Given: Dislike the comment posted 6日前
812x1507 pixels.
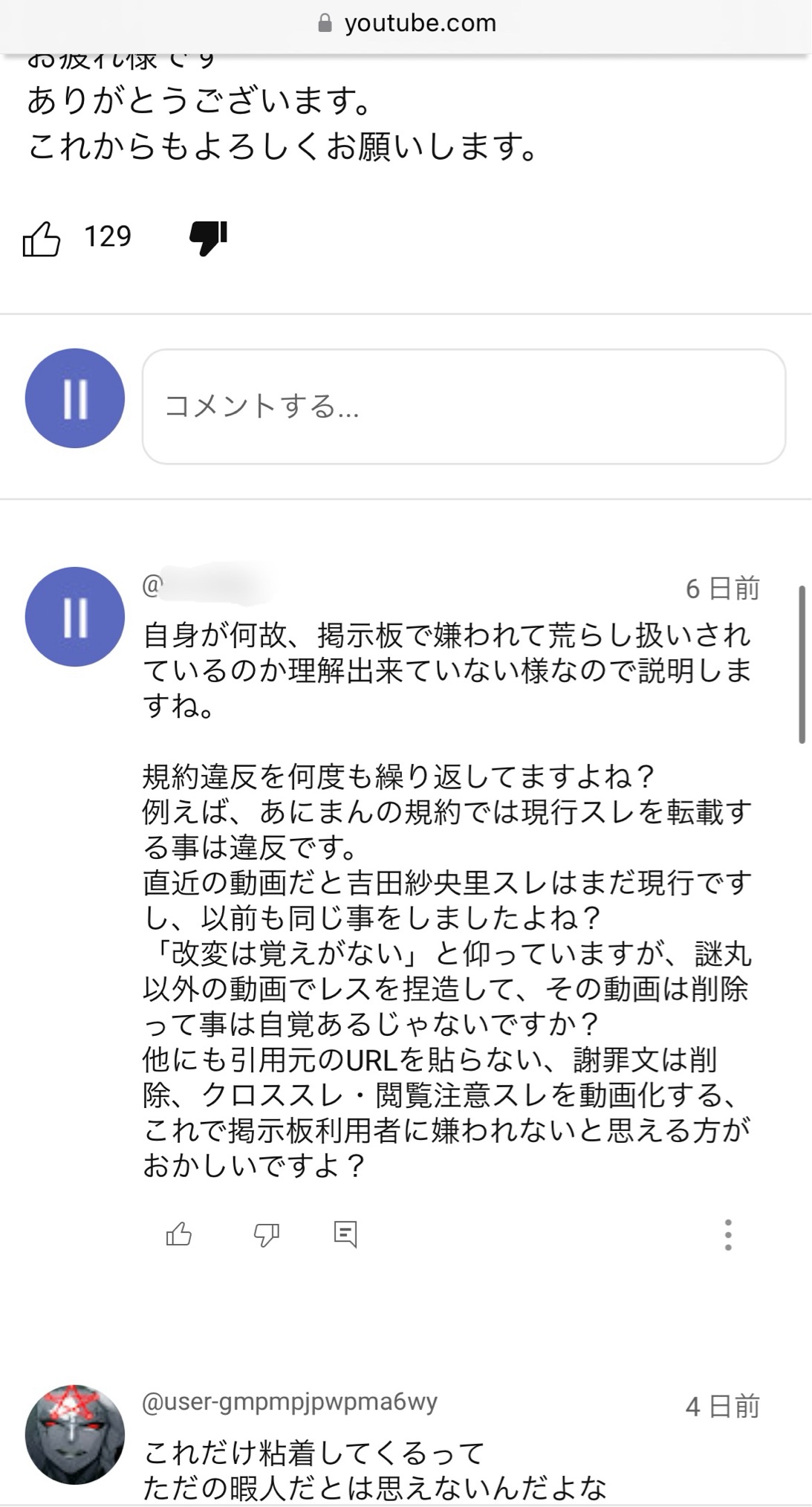Looking at the screenshot, I should [x=266, y=1234].
